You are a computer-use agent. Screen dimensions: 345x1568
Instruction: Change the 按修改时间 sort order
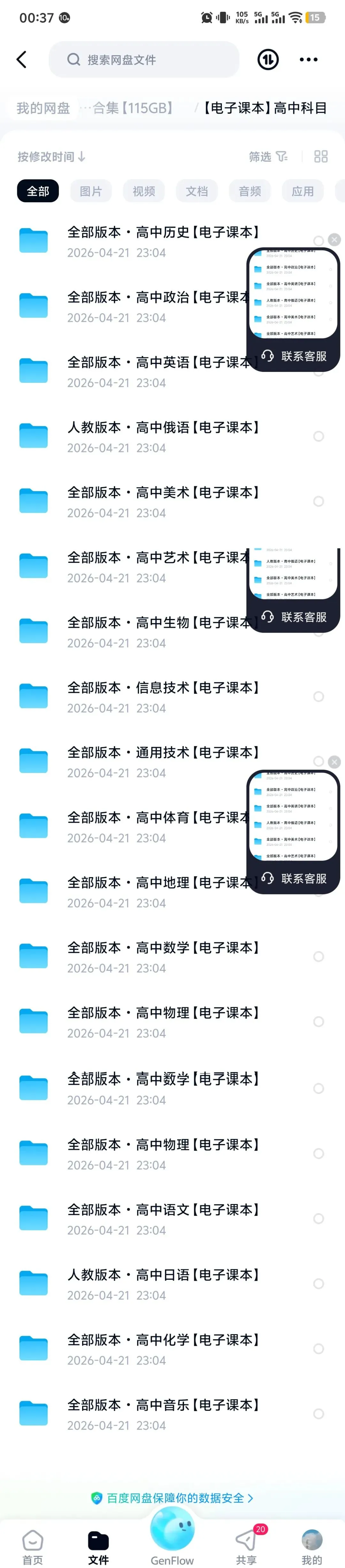pyautogui.click(x=52, y=157)
